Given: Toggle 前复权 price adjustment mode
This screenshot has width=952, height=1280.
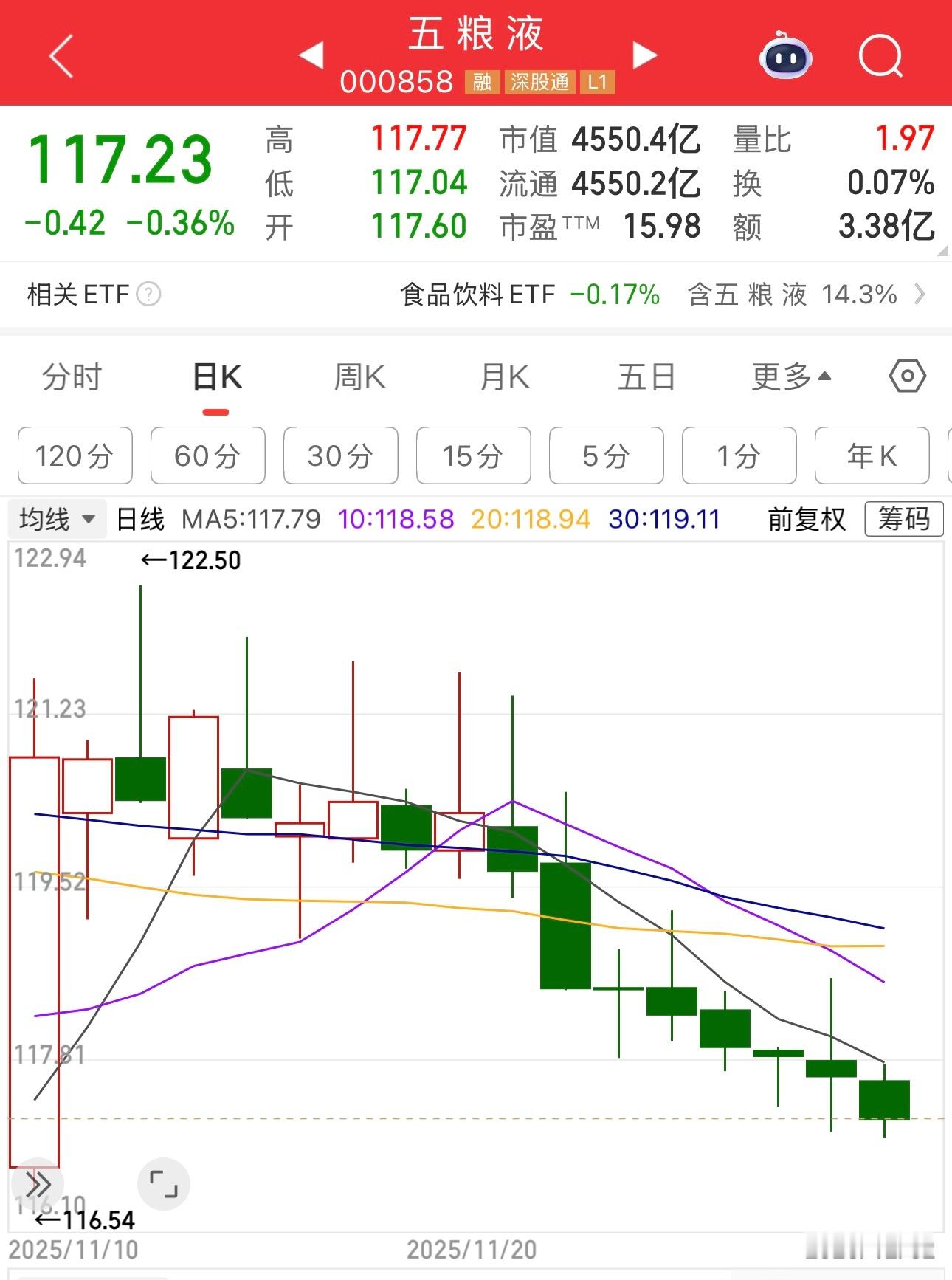Looking at the screenshot, I should coord(807,519).
